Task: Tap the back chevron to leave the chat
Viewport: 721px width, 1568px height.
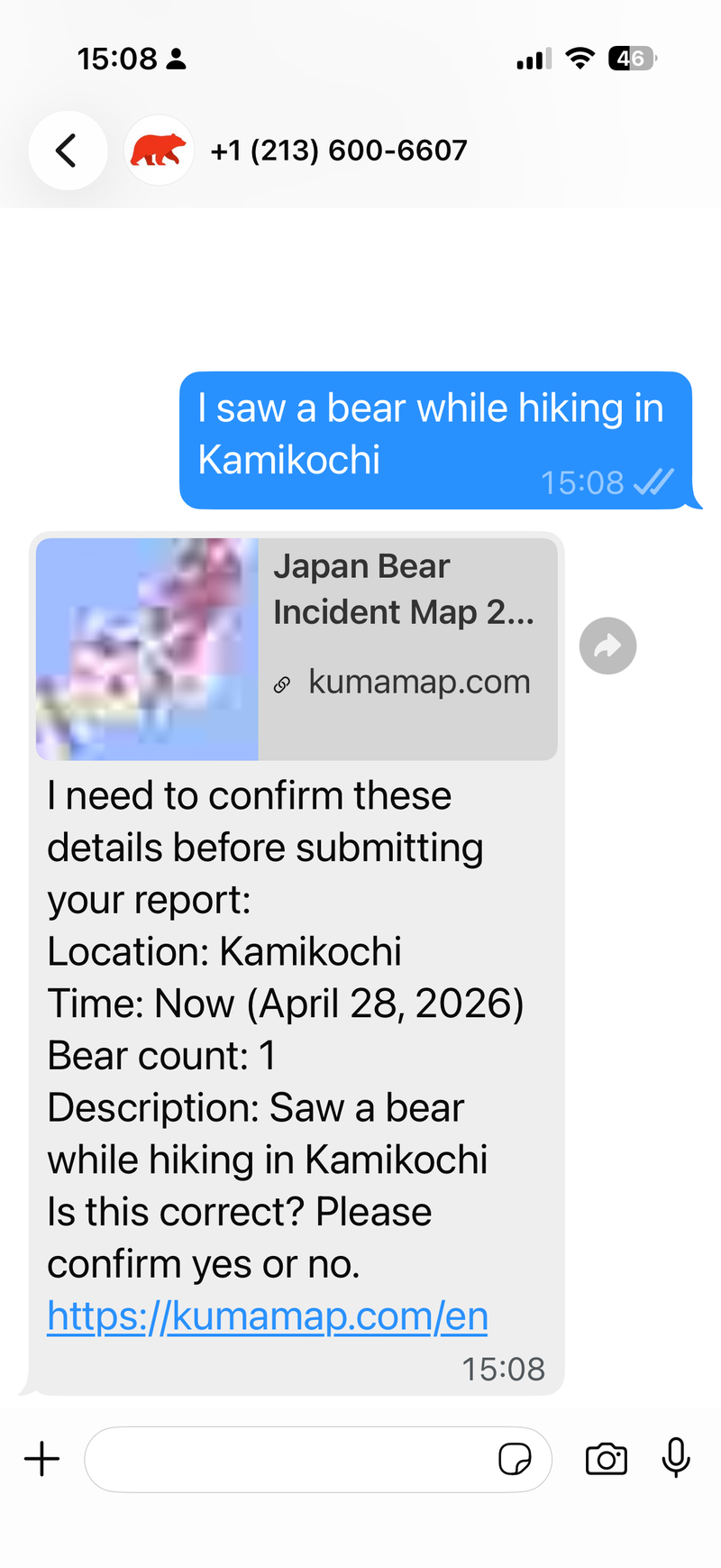Action: point(68,150)
